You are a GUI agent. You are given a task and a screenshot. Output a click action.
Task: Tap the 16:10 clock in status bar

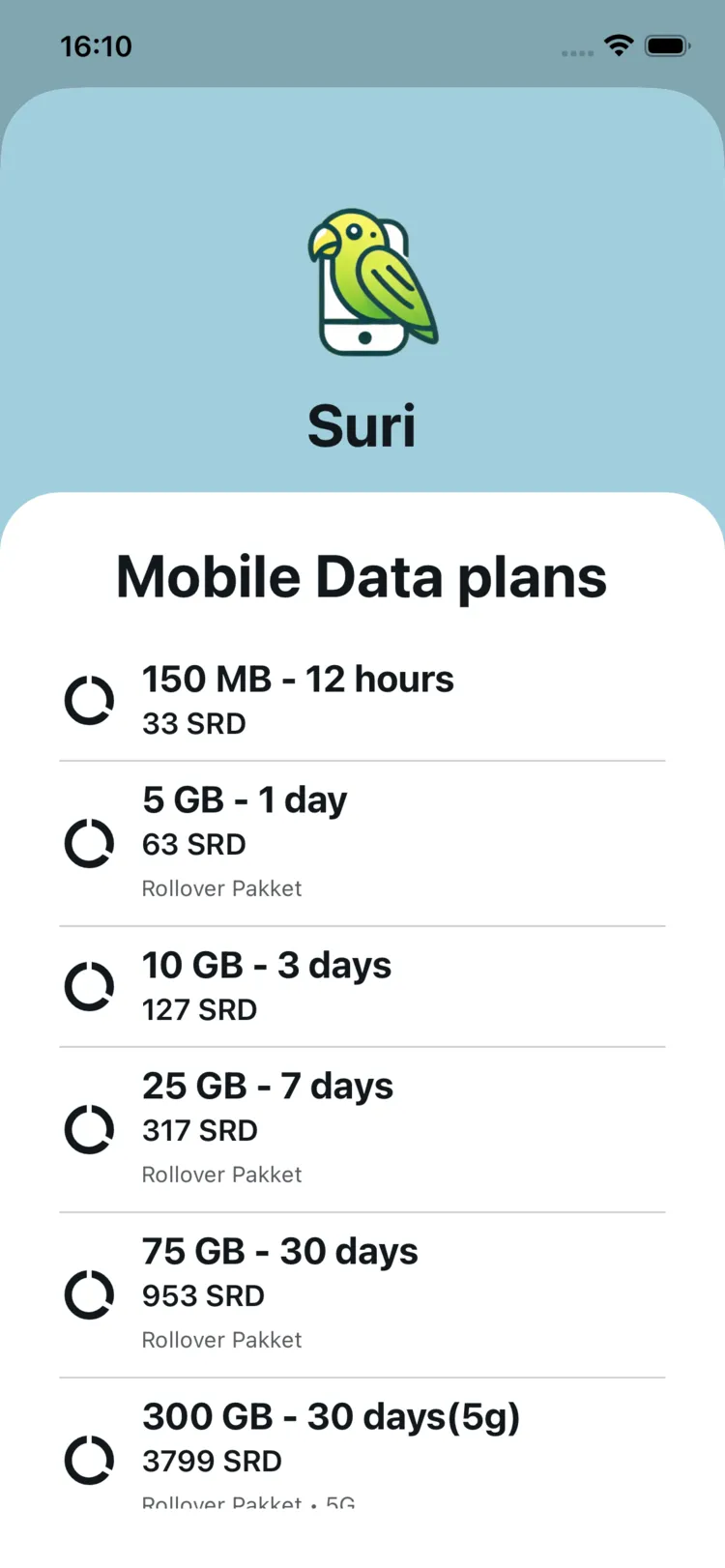pyautogui.click(x=95, y=44)
